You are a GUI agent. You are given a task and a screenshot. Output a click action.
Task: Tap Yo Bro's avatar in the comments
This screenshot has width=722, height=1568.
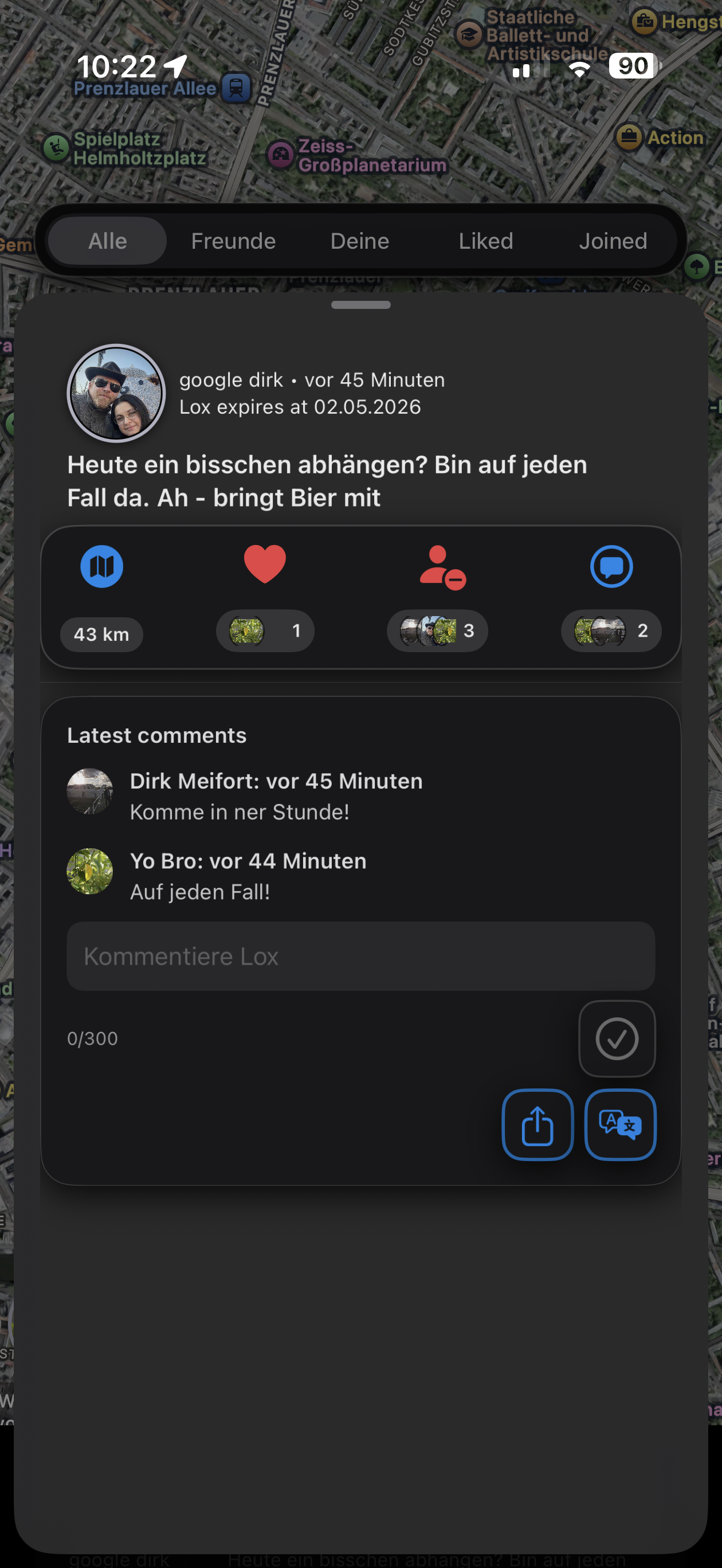[89, 872]
